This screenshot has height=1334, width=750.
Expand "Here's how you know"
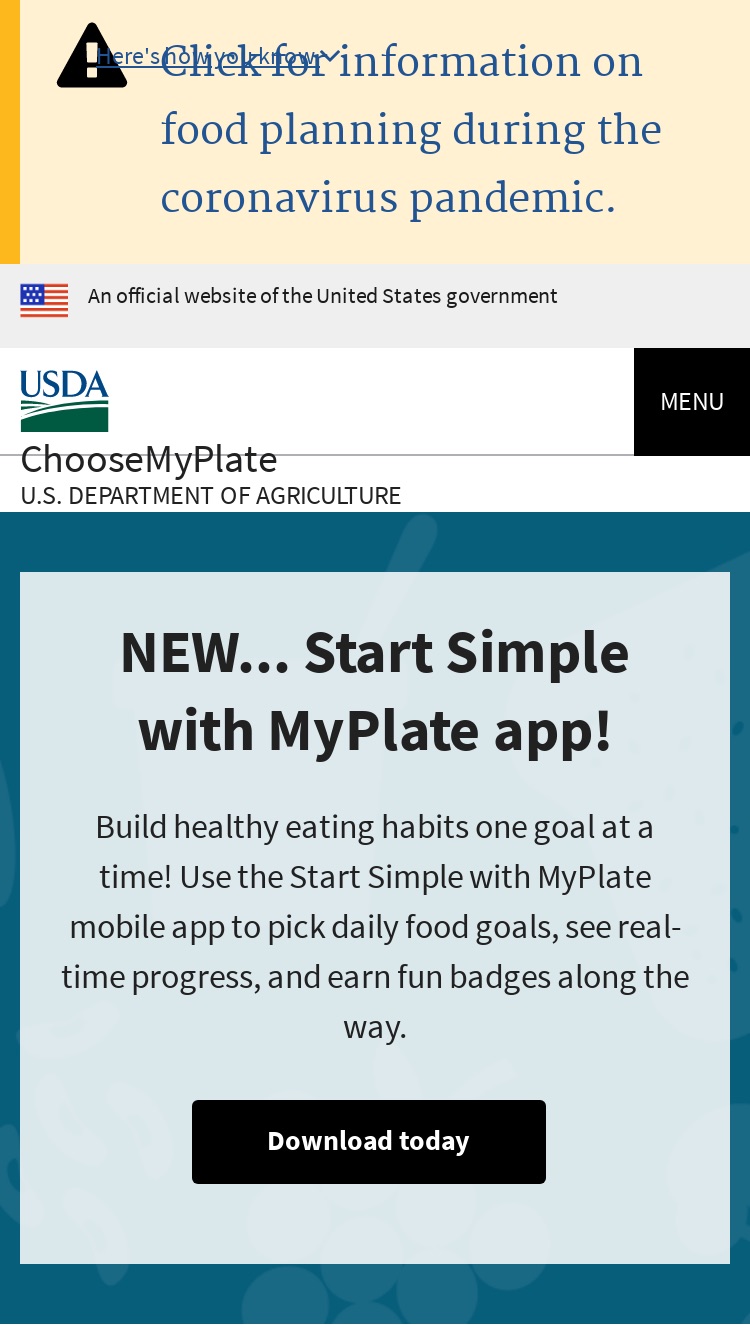218,56
